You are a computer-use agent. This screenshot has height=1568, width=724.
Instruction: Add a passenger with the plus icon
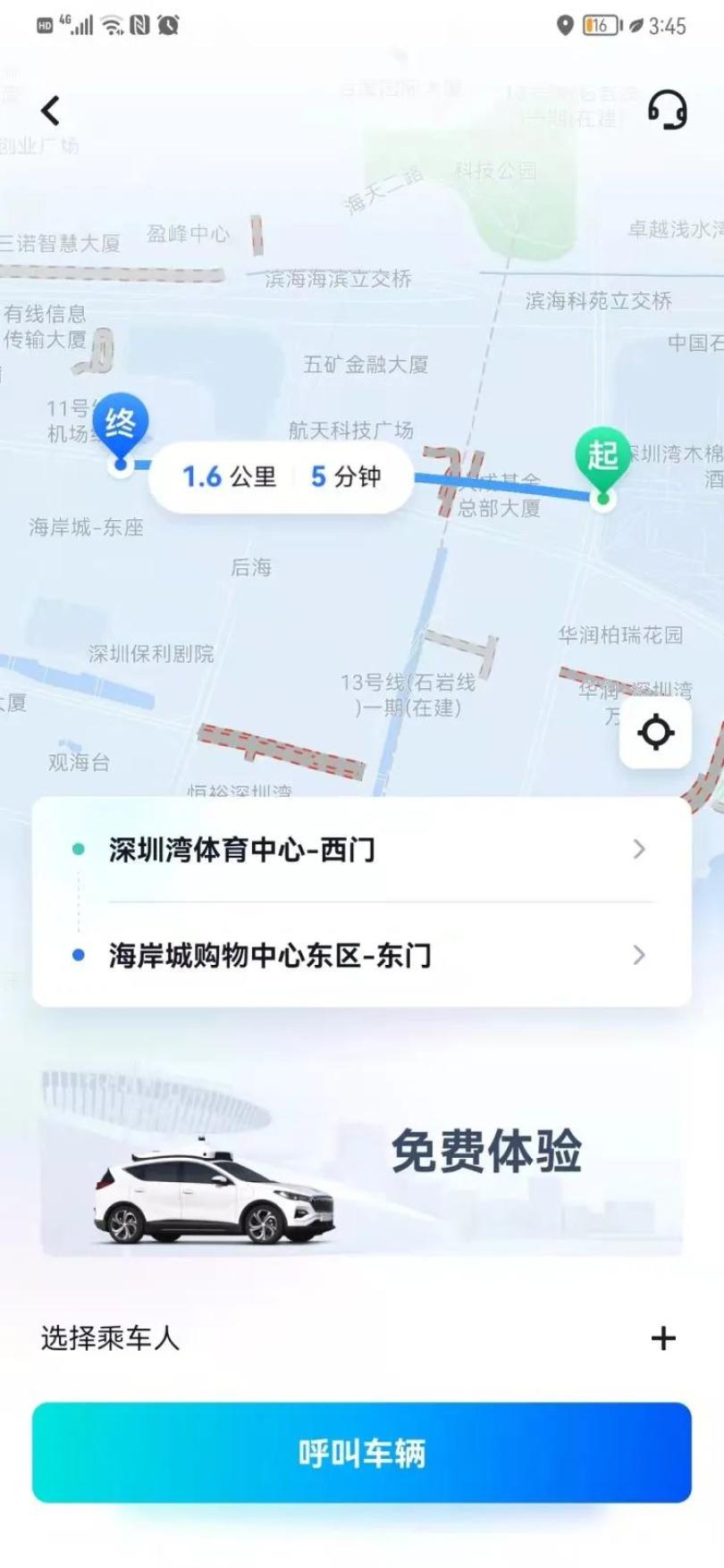(x=663, y=1337)
